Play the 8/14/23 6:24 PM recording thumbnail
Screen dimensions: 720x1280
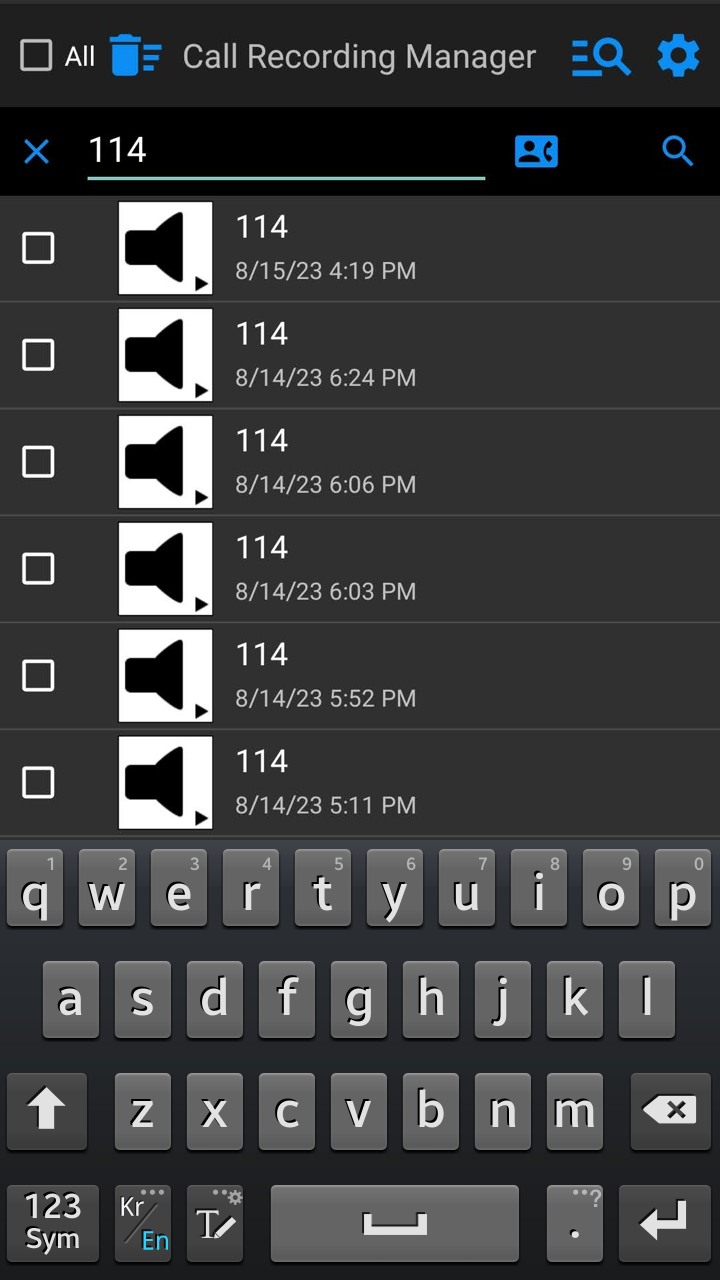pyautogui.click(x=165, y=355)
